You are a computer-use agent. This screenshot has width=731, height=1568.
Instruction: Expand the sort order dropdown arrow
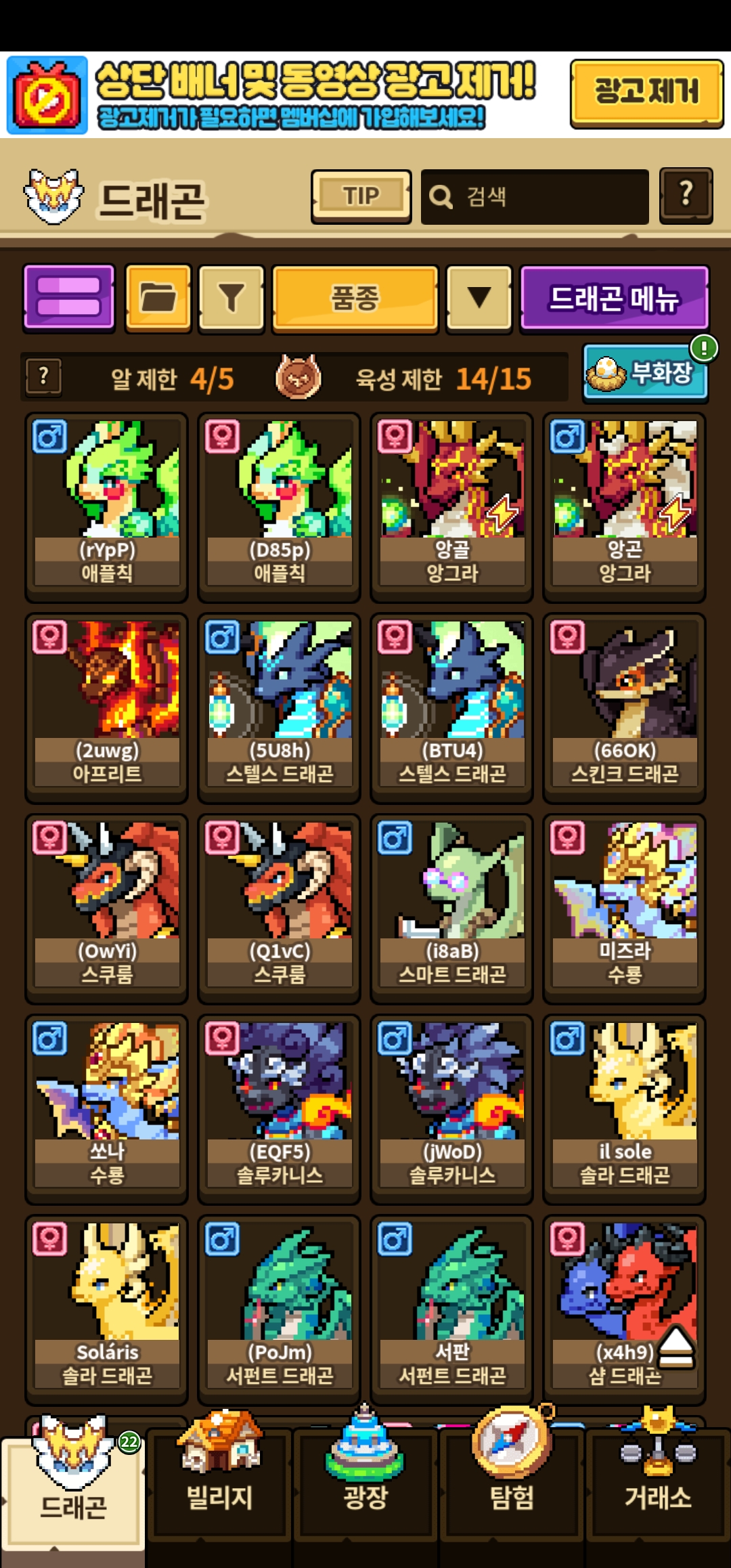tap(479, 298)
